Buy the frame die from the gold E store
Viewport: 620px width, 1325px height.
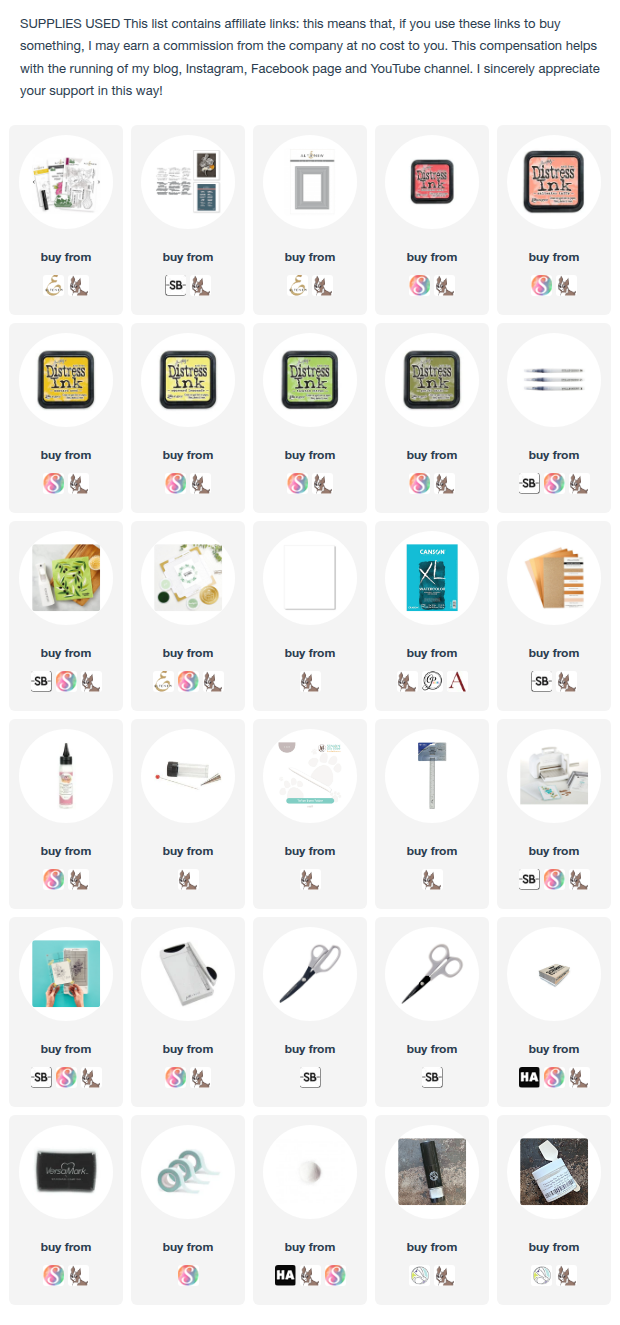click(297, 286)
